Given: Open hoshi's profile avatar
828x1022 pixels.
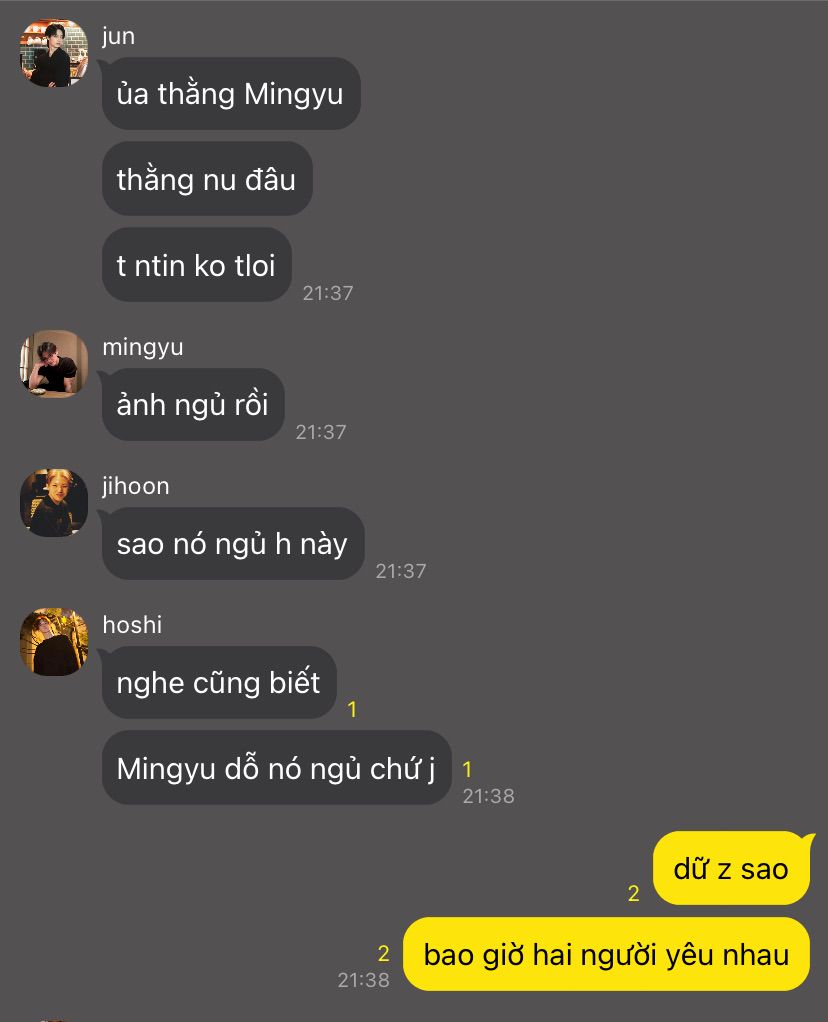Looking at the screenshot, I should click(54, 642).
